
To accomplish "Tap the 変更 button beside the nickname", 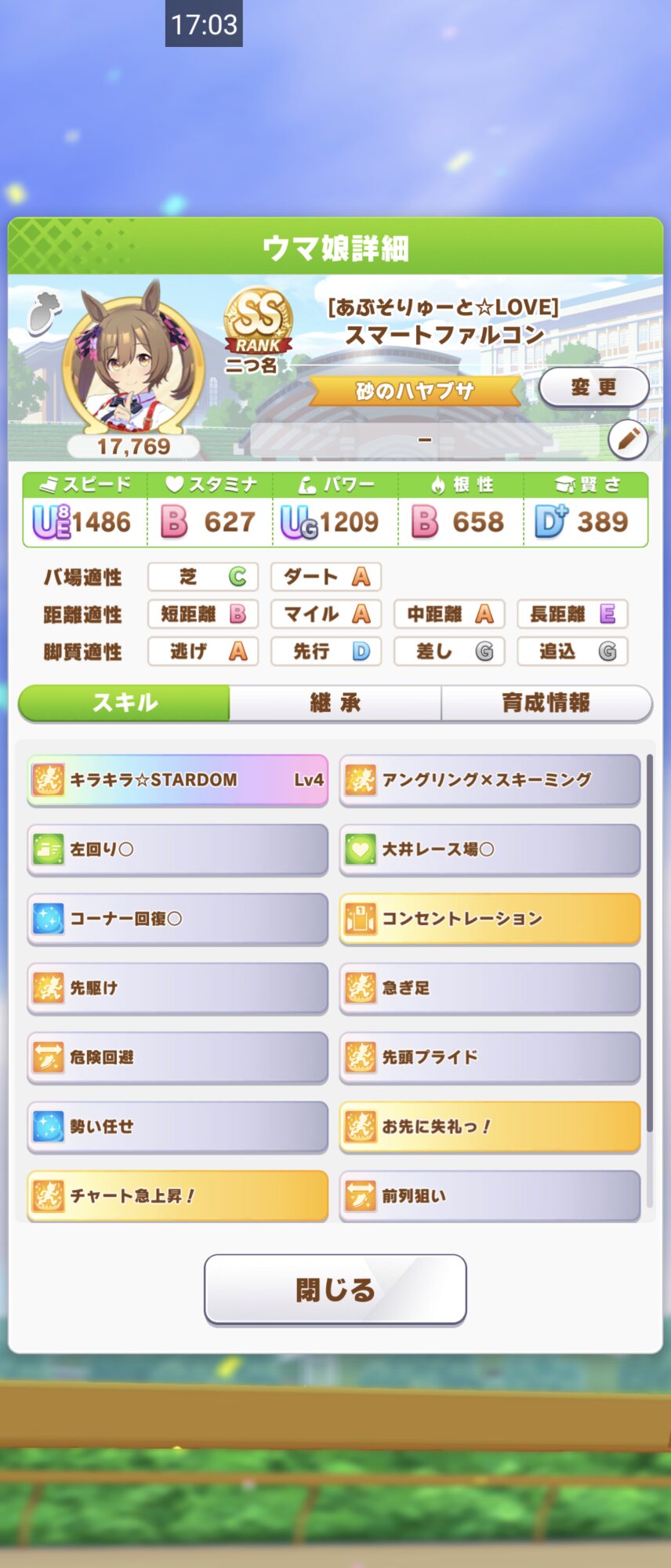I will [x=593, y=387].
